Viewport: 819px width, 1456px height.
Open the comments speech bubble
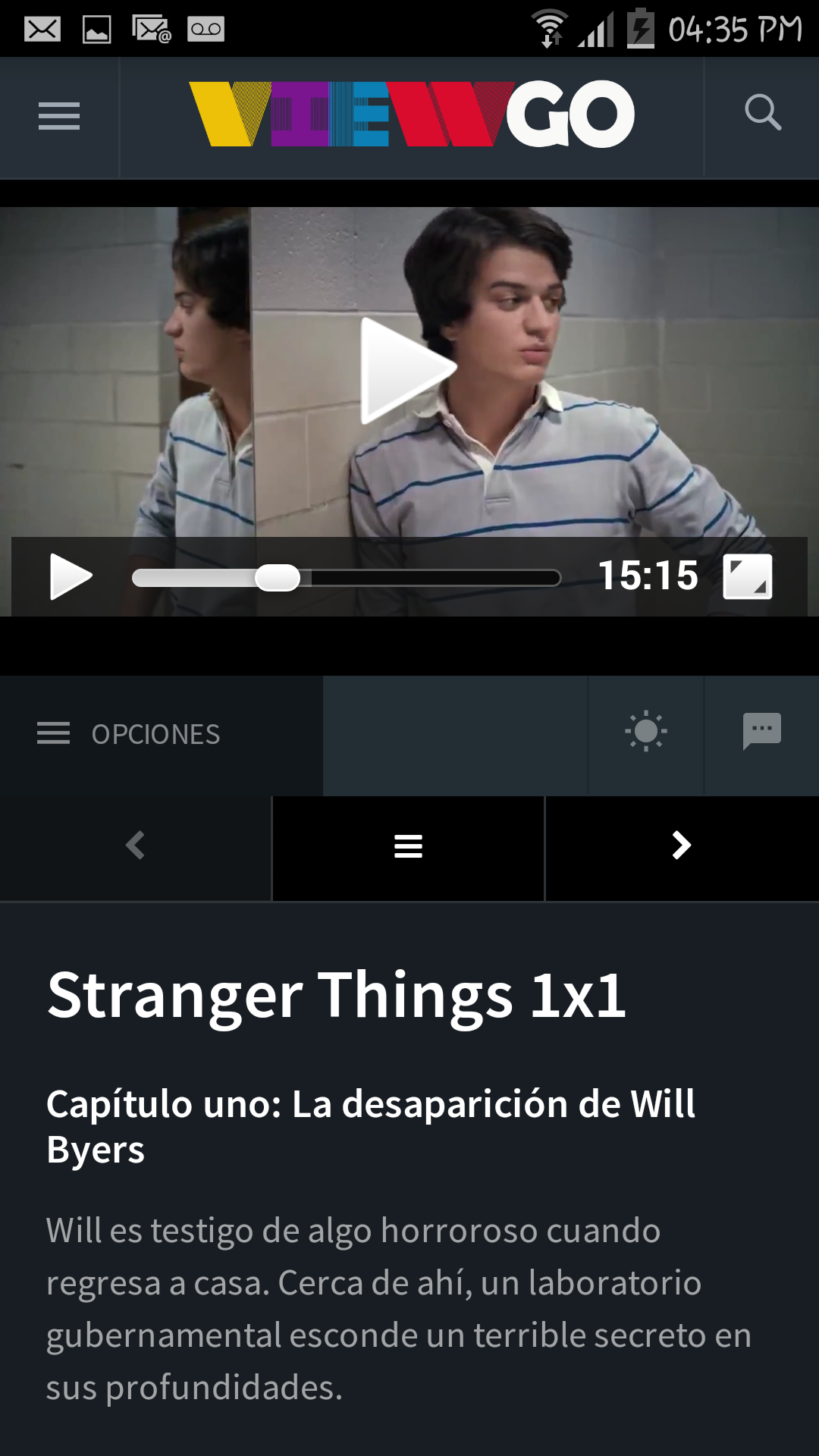click(761, 732)
